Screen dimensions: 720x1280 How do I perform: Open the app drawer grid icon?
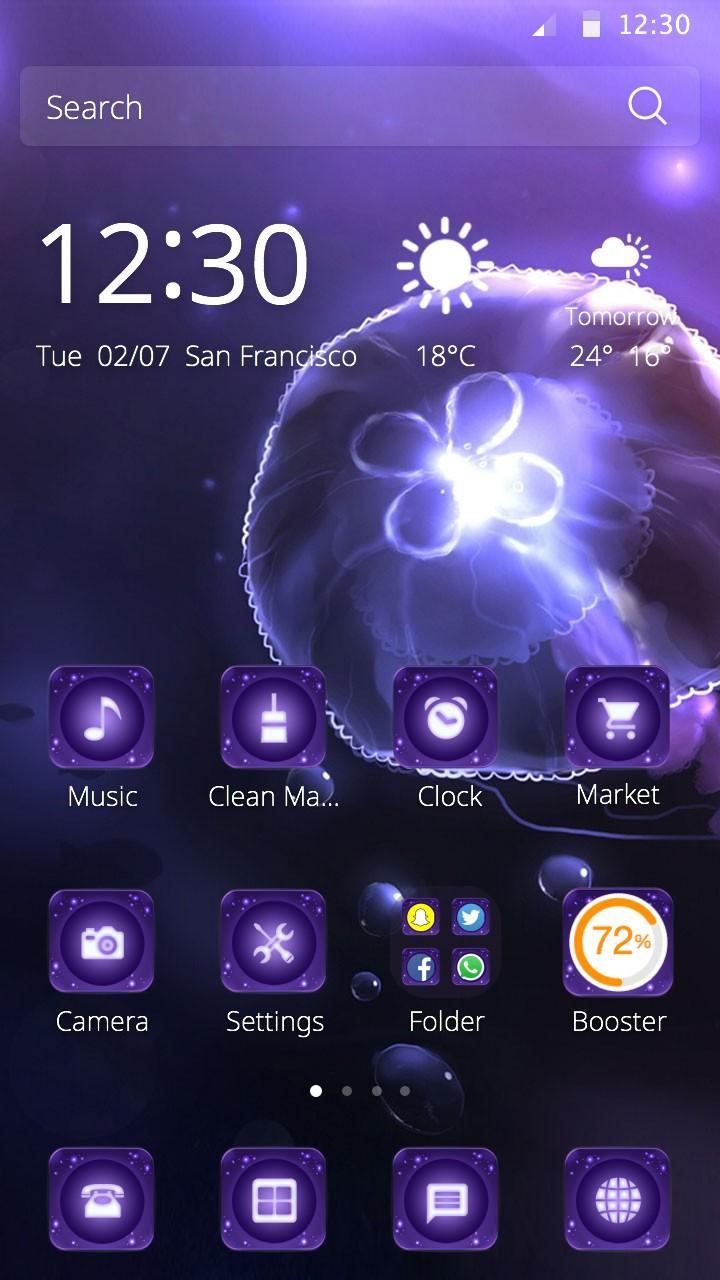tap(273, 1199)
